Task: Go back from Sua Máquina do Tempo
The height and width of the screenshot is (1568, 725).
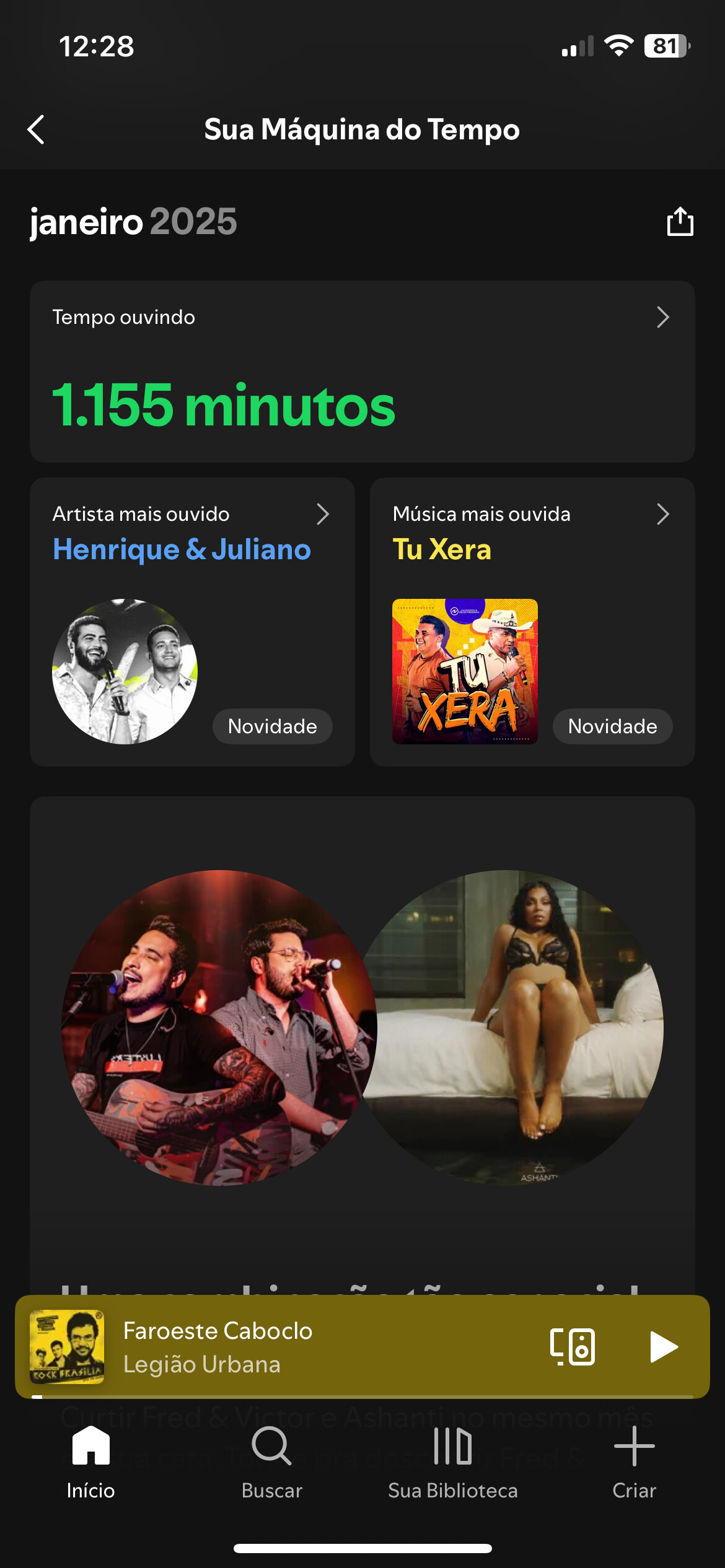Action: point(36,129)
